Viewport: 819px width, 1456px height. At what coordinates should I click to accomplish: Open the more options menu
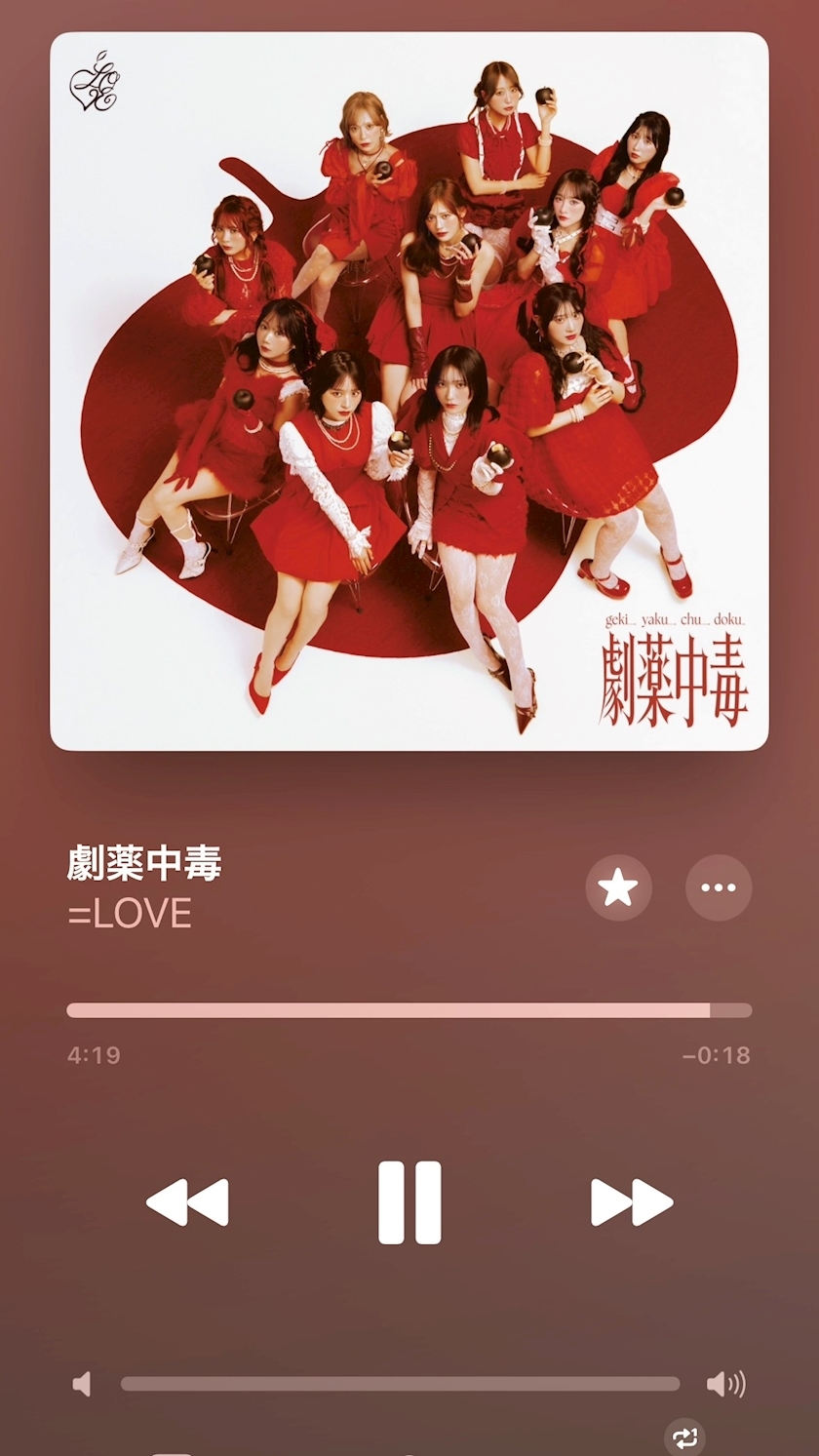tap(719, 887)
